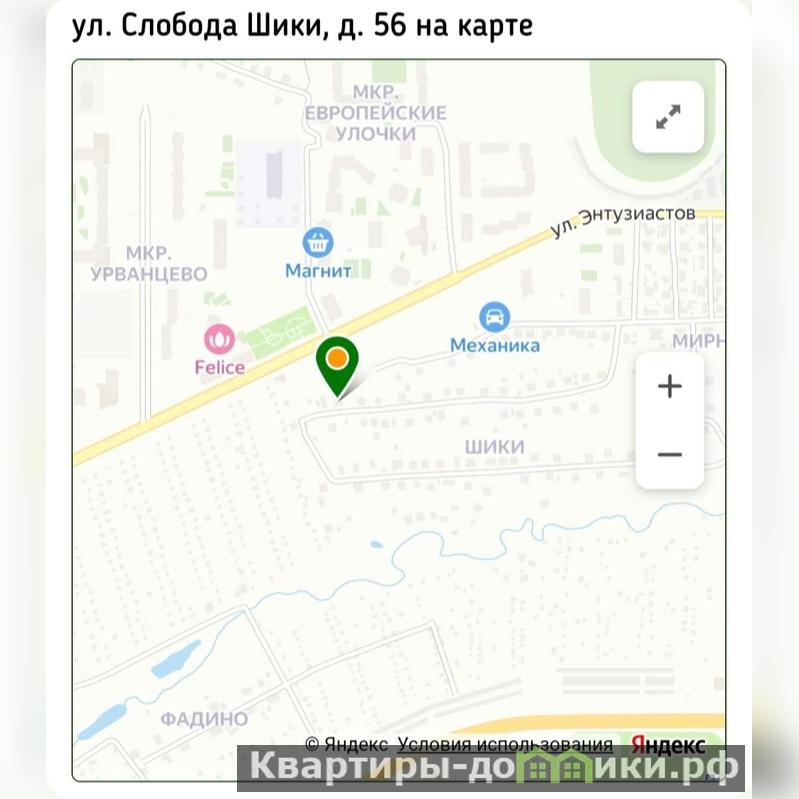799x799 pixels.
Task: Zoom in with the plus button
Action: coord(669,387)
